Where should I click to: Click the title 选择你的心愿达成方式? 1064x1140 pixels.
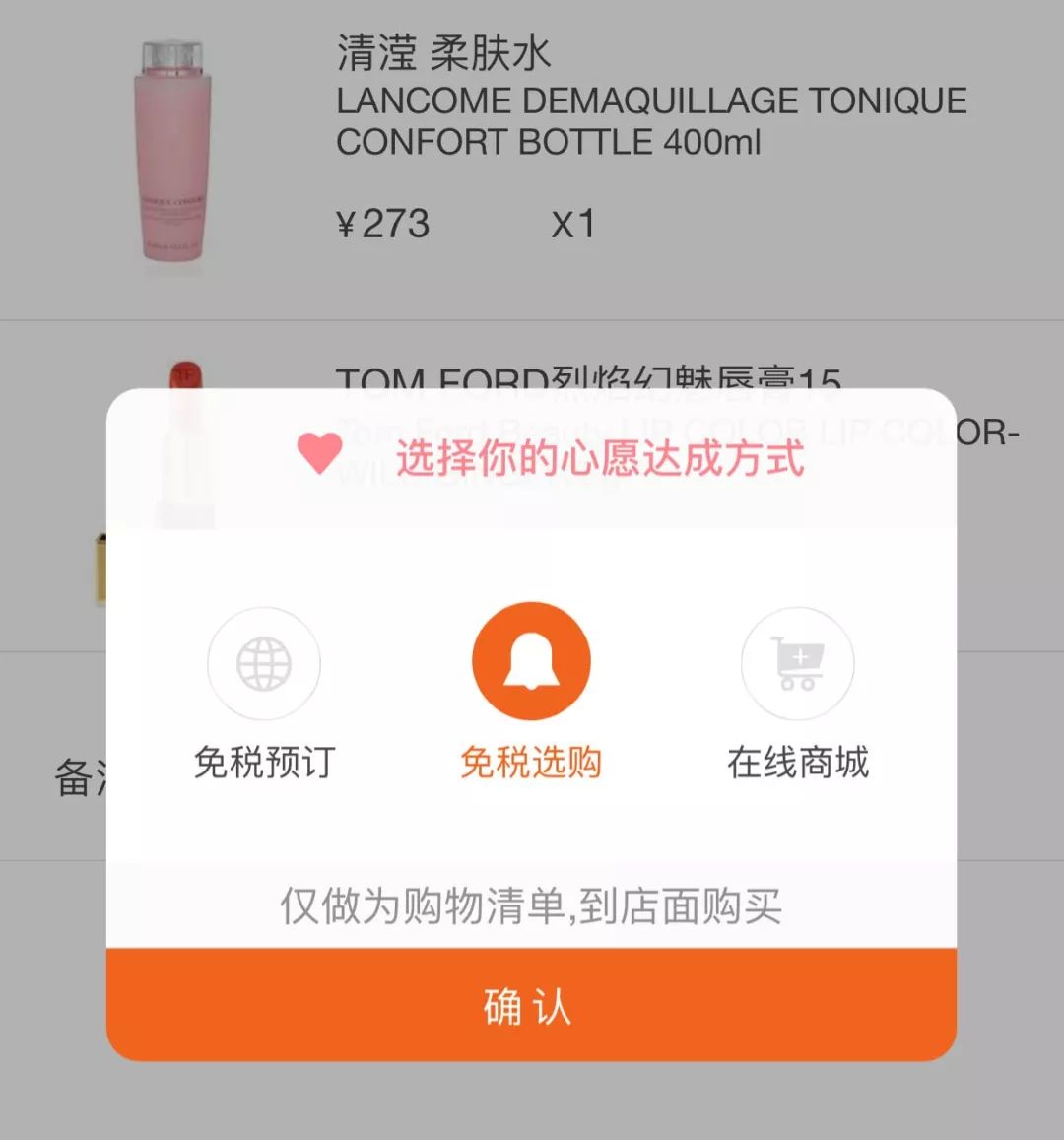599,459
